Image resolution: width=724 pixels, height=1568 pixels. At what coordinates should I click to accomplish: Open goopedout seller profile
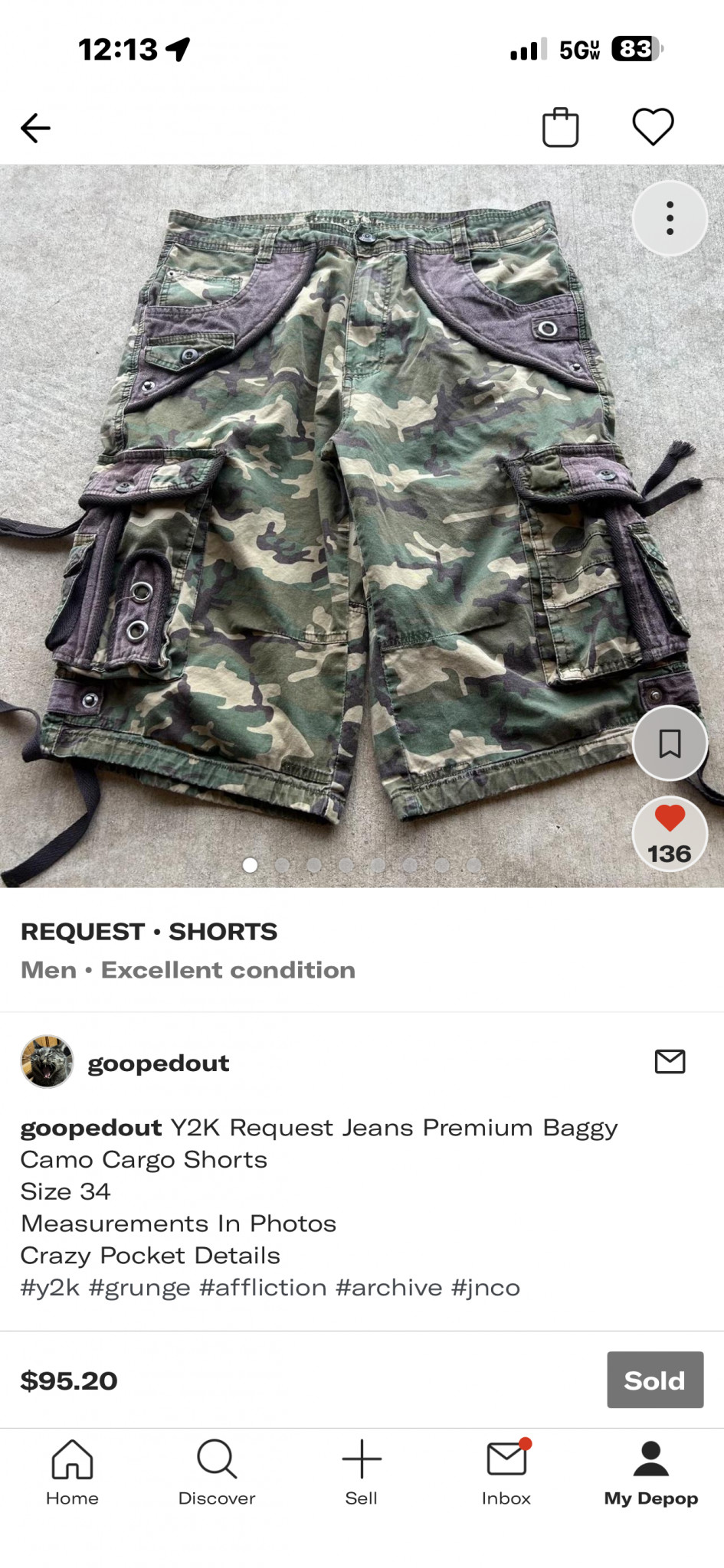[x=158, y=1063]
